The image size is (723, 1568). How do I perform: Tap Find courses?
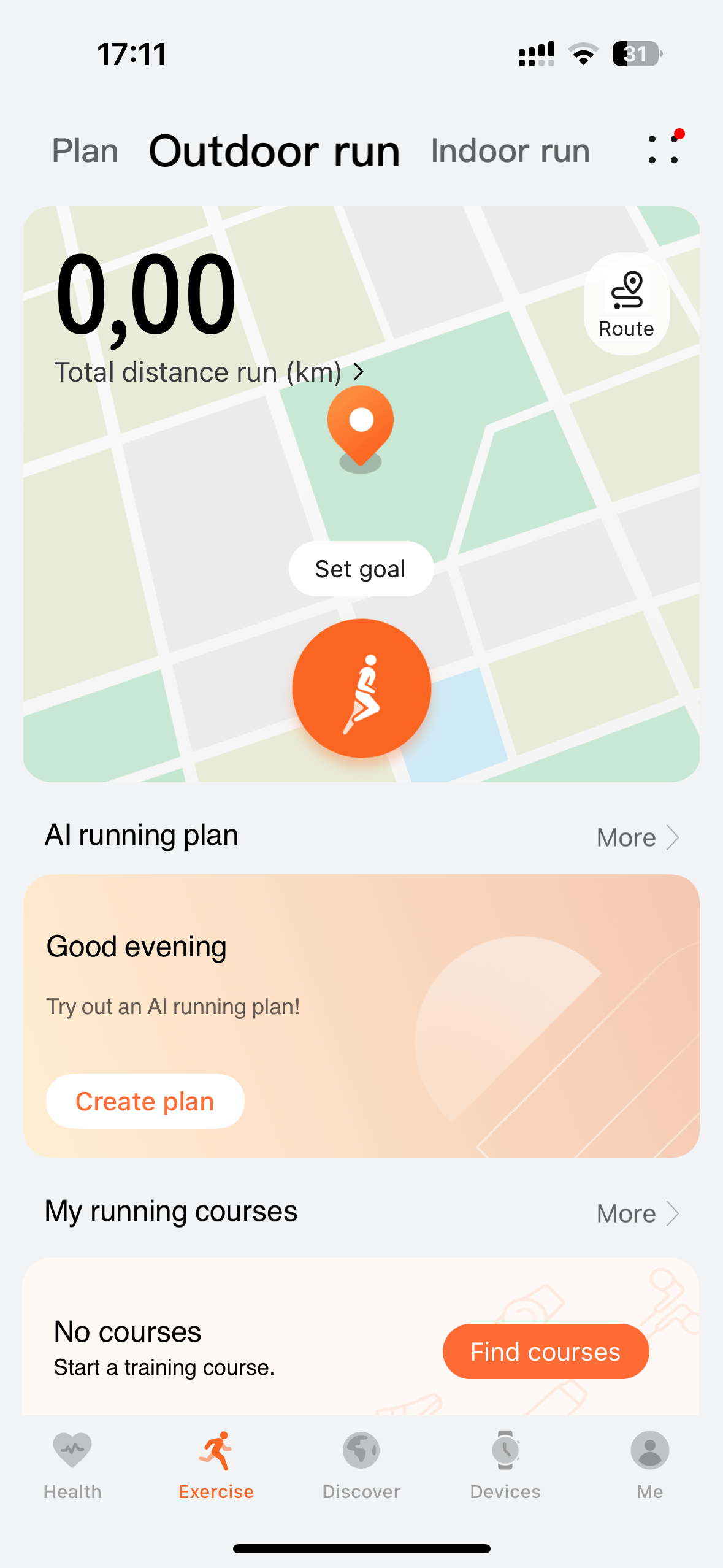tap(545, 1351)
